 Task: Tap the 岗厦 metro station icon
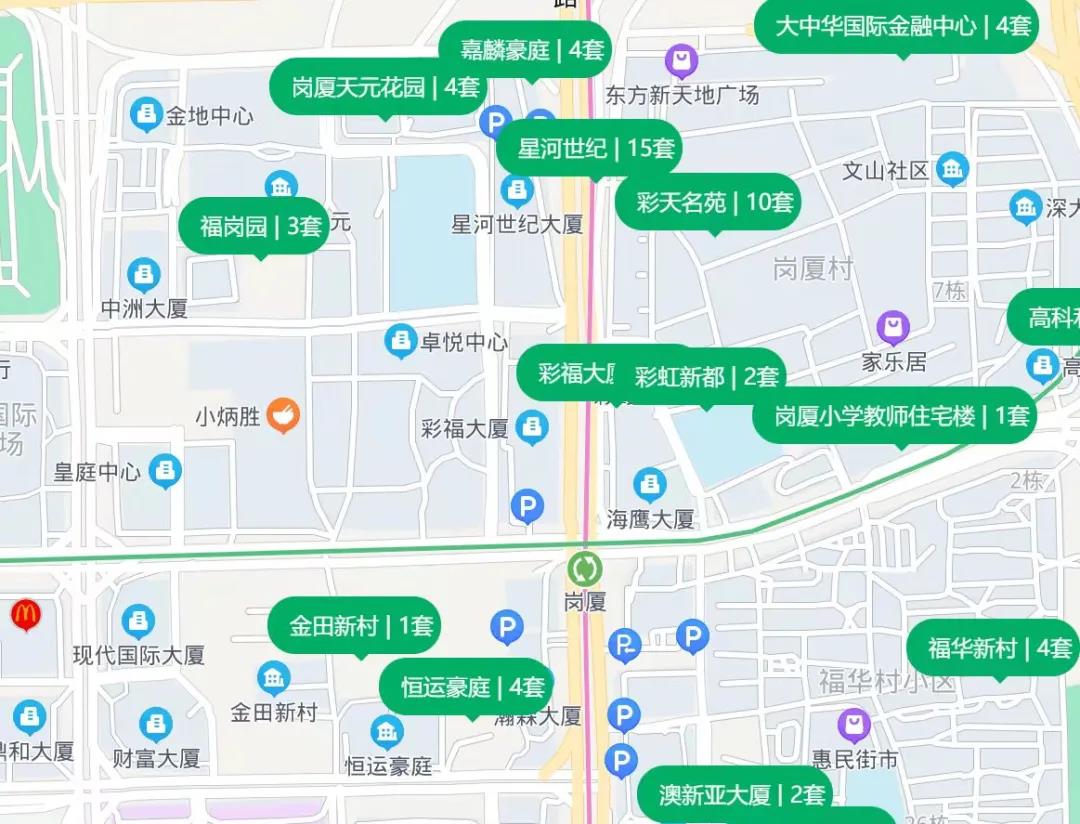pyautogui.click(x=584, y=569)
